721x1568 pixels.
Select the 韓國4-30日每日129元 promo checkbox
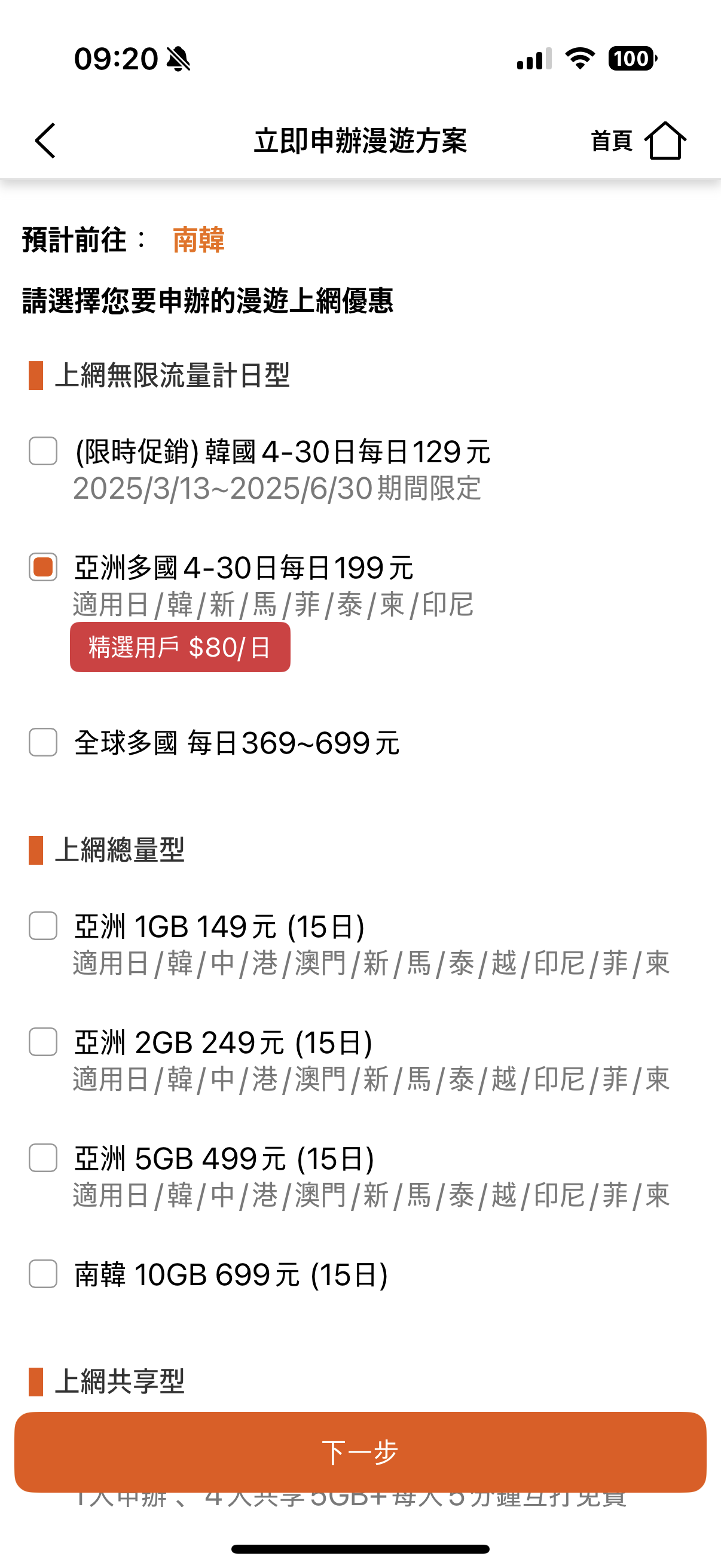tap(43, 451)
